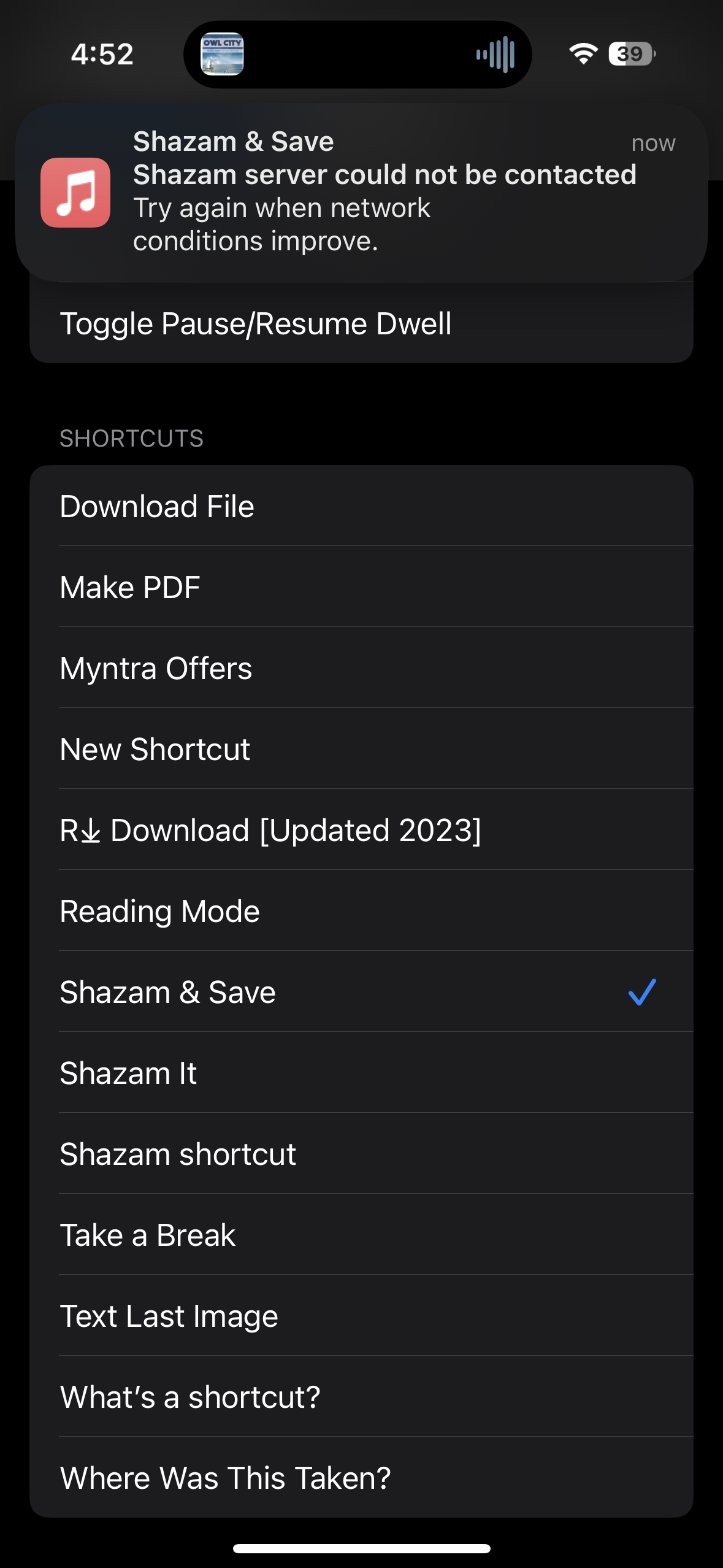The width and height of the screenshot is (723, 1568).
Task: Open the Shazam & Save notification banner
Action: coord(361,191)
